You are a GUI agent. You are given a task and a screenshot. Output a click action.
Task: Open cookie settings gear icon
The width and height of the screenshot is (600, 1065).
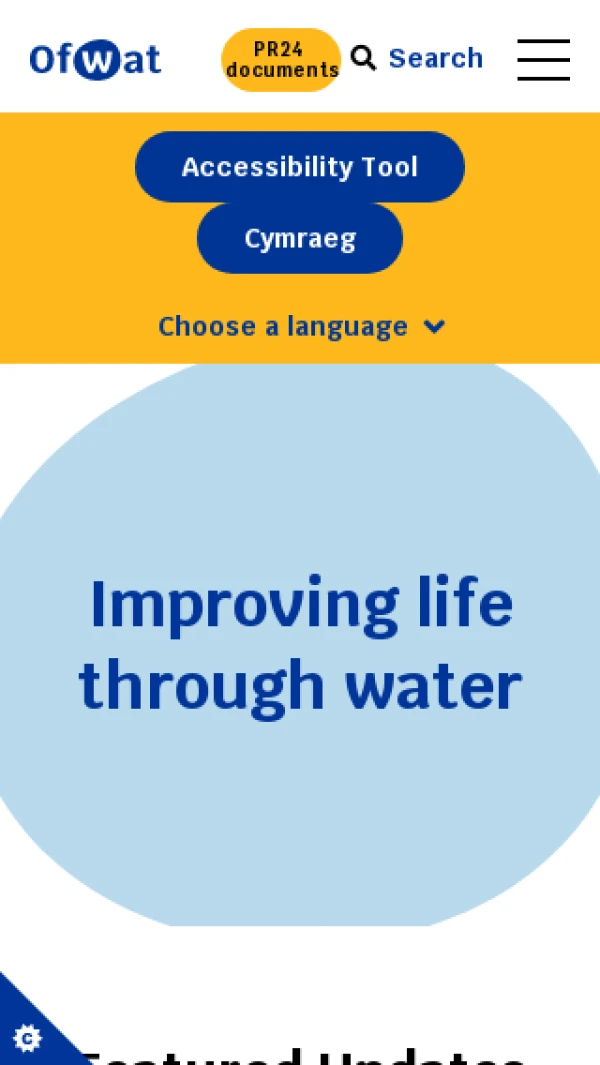click(27, 1038)
